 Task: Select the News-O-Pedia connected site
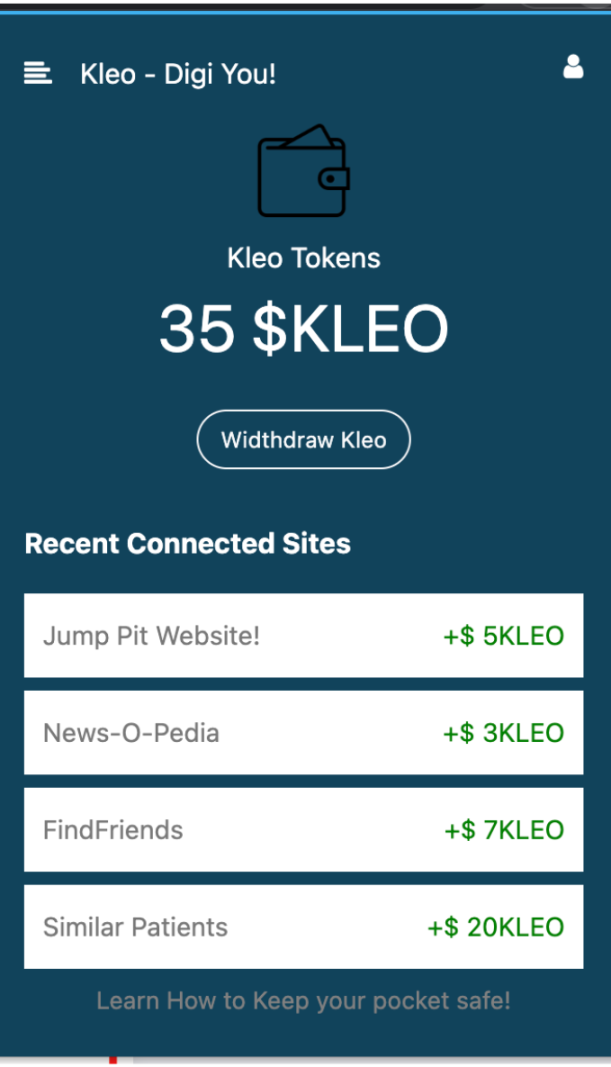(303, 732)
